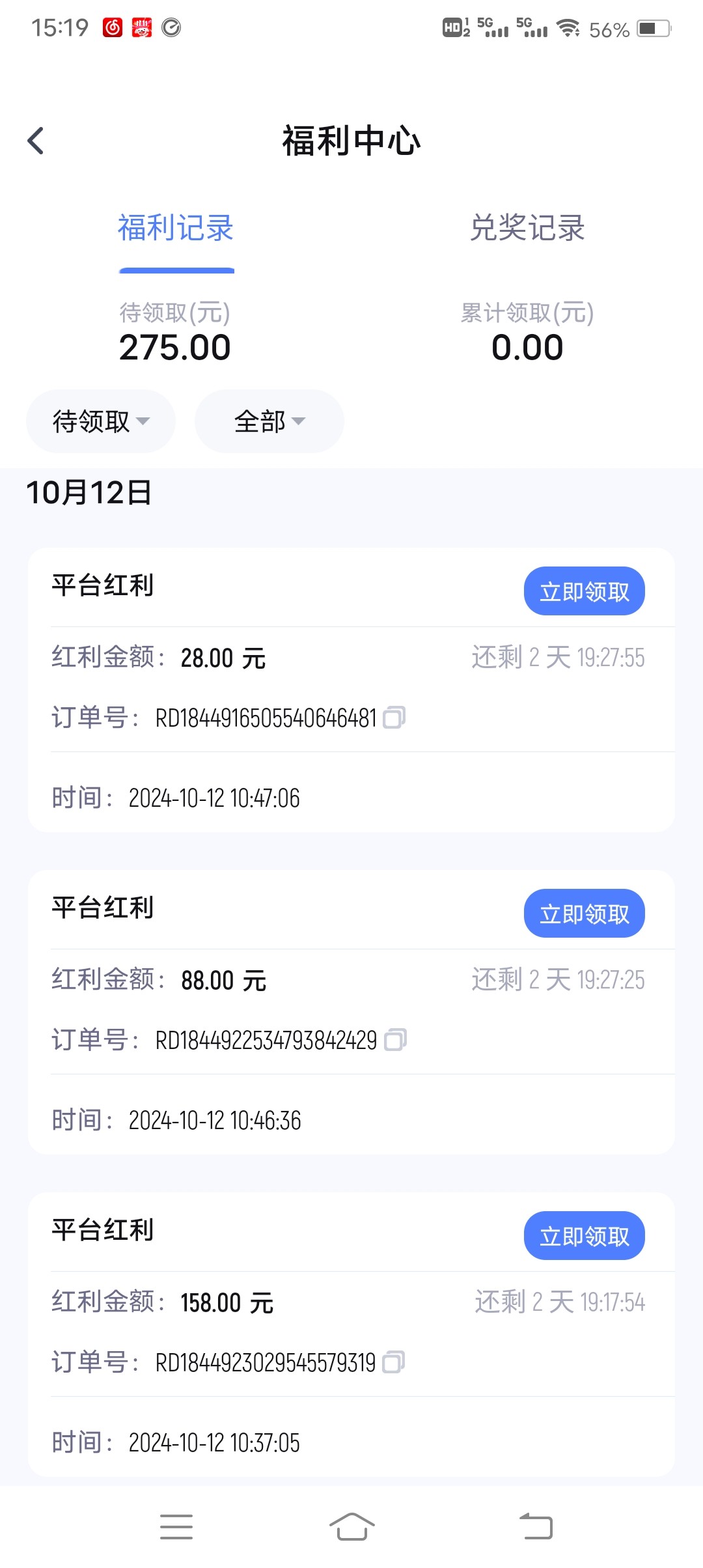Claim the 88.00 元 platform bonus
This screenshot has height=1568, width=703.
coord(585,914)
